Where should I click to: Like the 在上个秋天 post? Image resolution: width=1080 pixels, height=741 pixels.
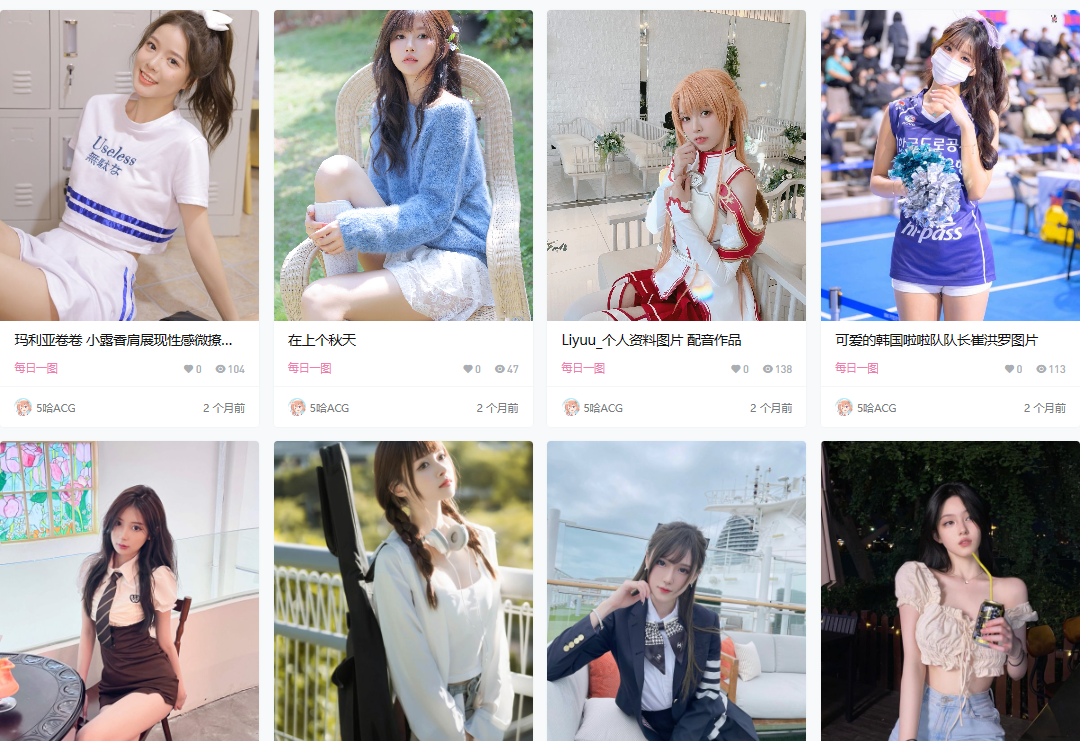point(467,369)
